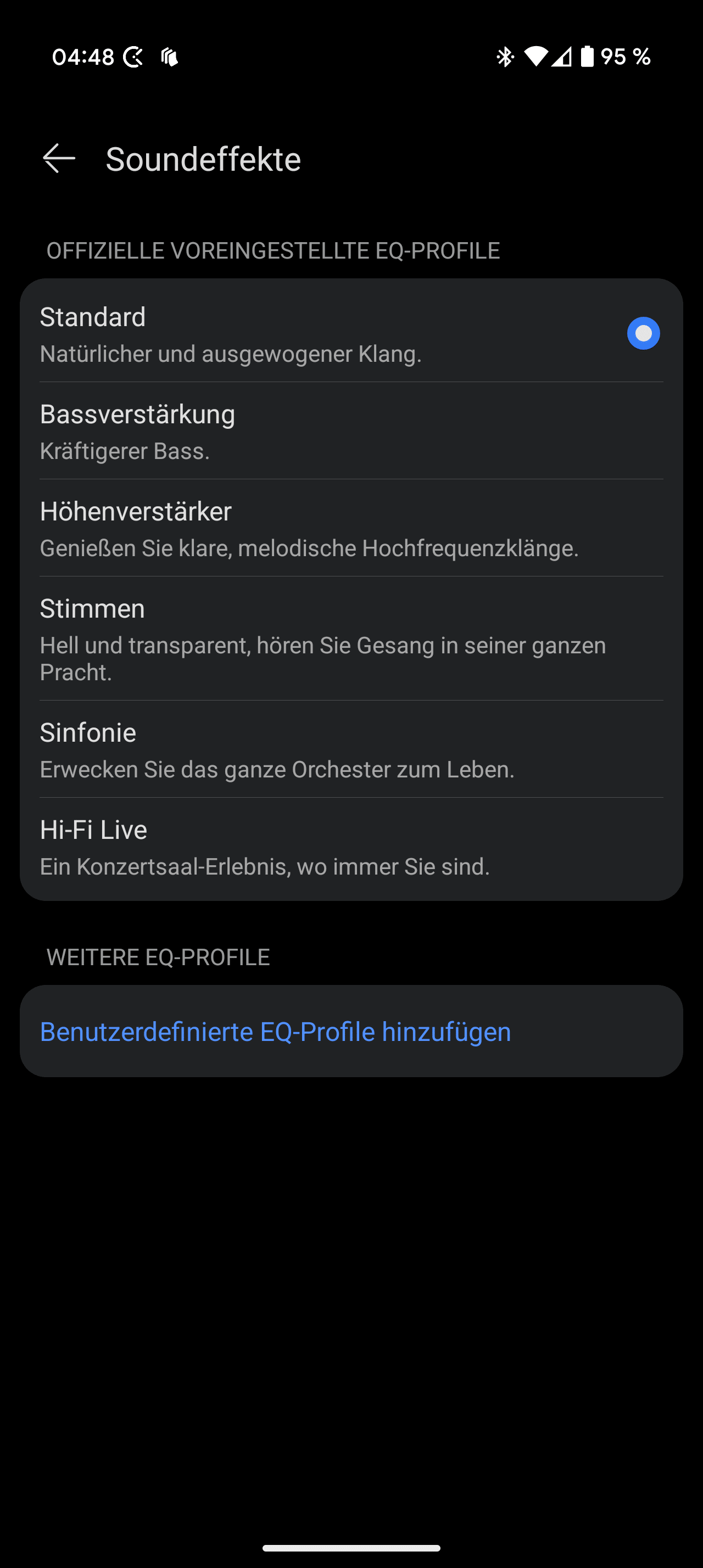Pick the Sinfonie sound profile
Viewport: 703px width, 1568px height.
pos(350,749)
